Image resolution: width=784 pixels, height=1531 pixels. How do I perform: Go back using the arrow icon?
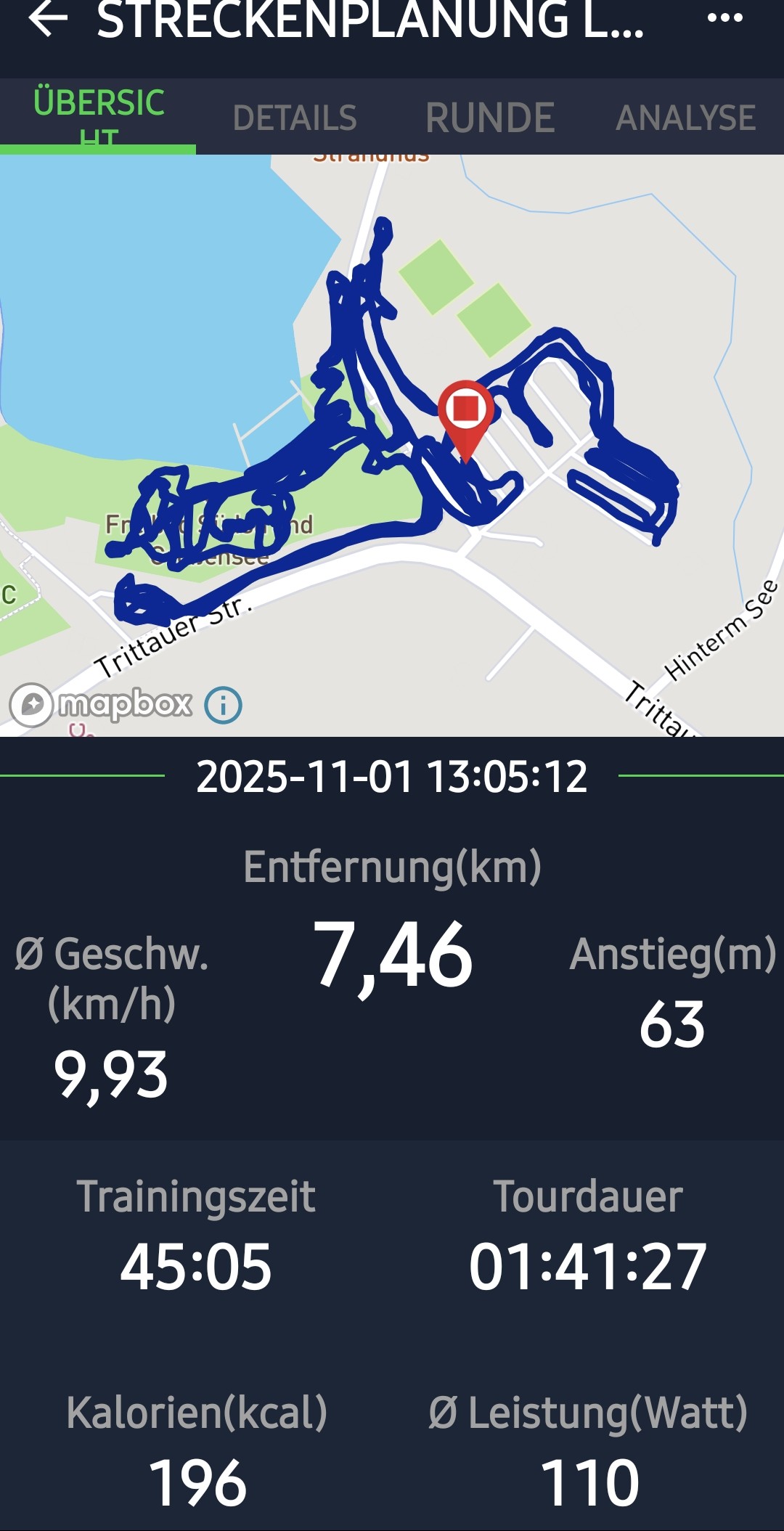pyautogui.click(x=48, y=19)
